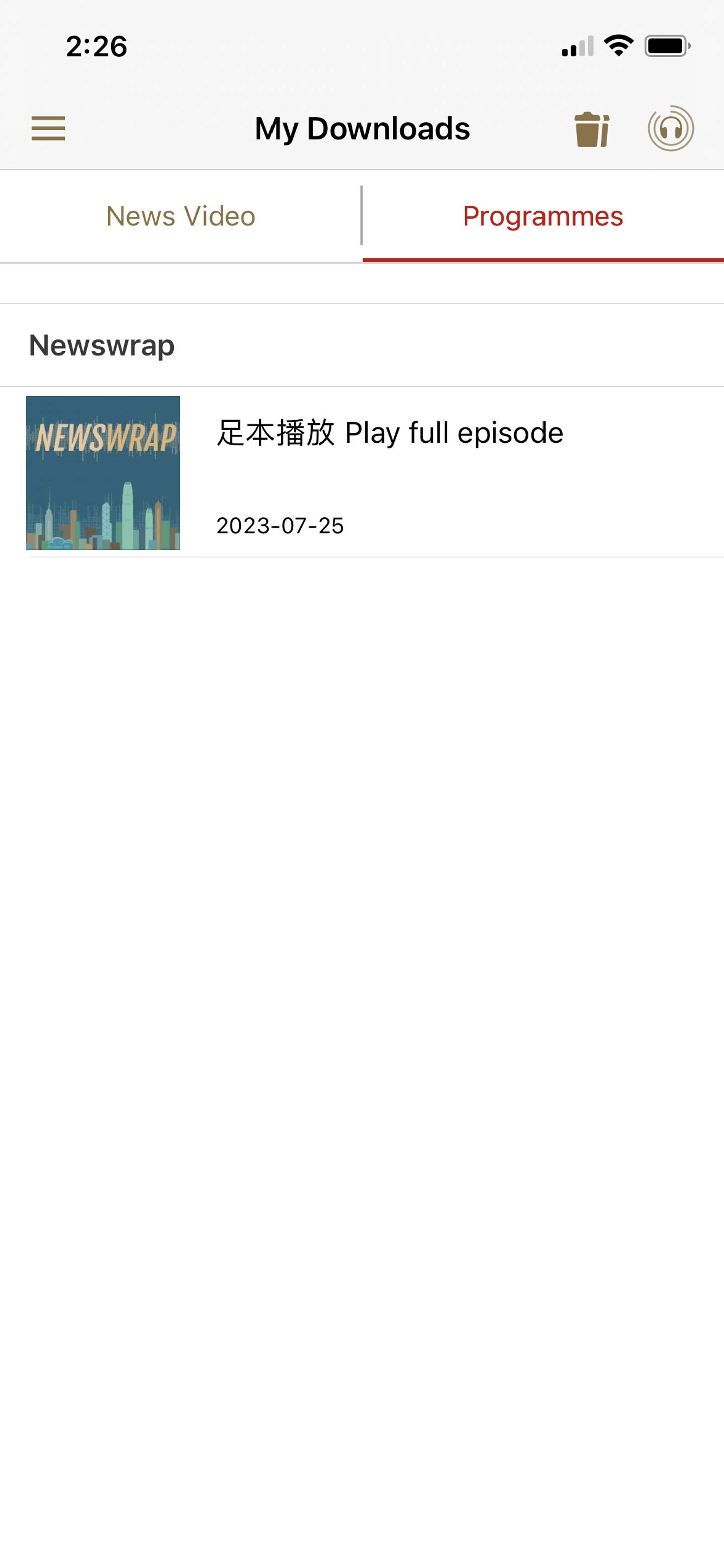
Task: Play the Newswrap full episode from 2023-07-25
Action: (x=390, y=472)
